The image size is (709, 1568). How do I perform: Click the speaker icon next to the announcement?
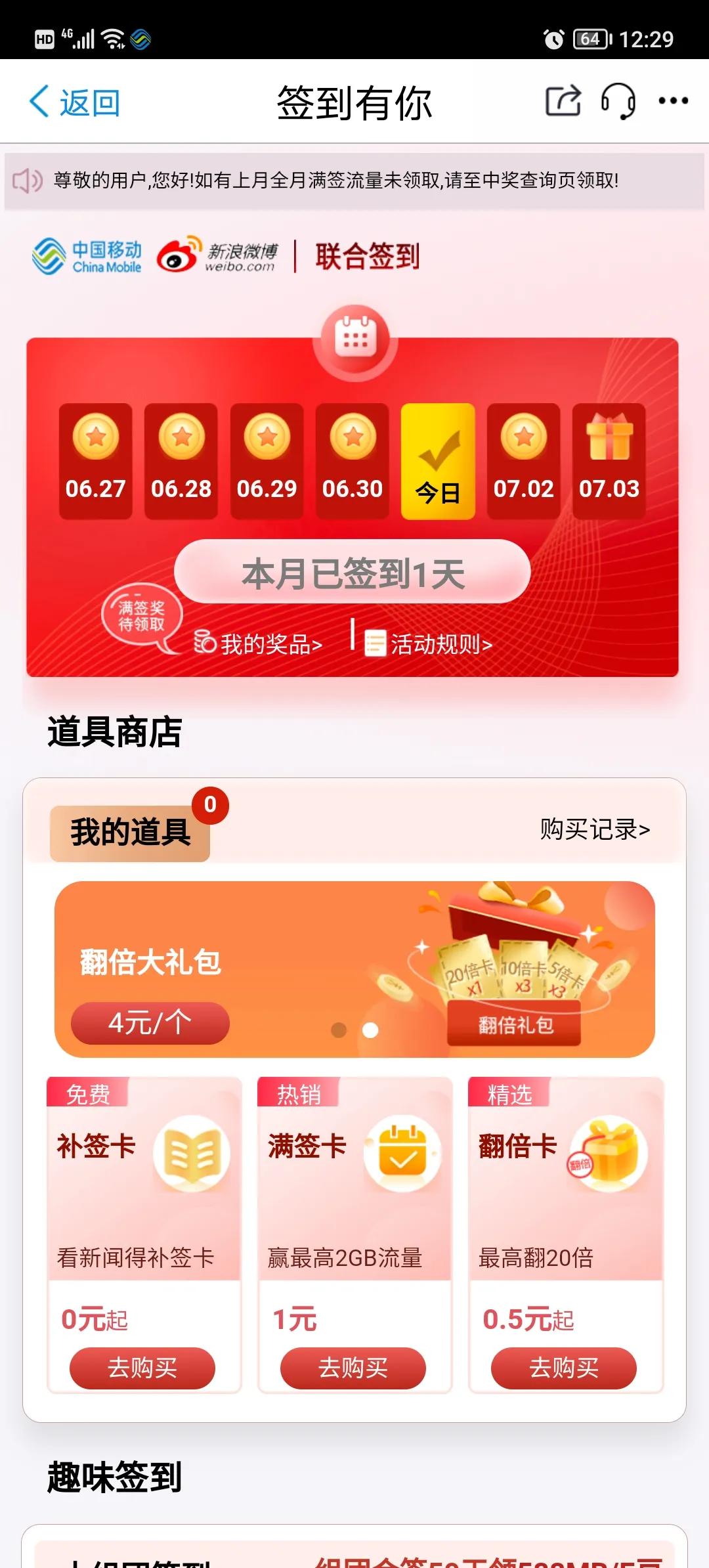[28, 179]
